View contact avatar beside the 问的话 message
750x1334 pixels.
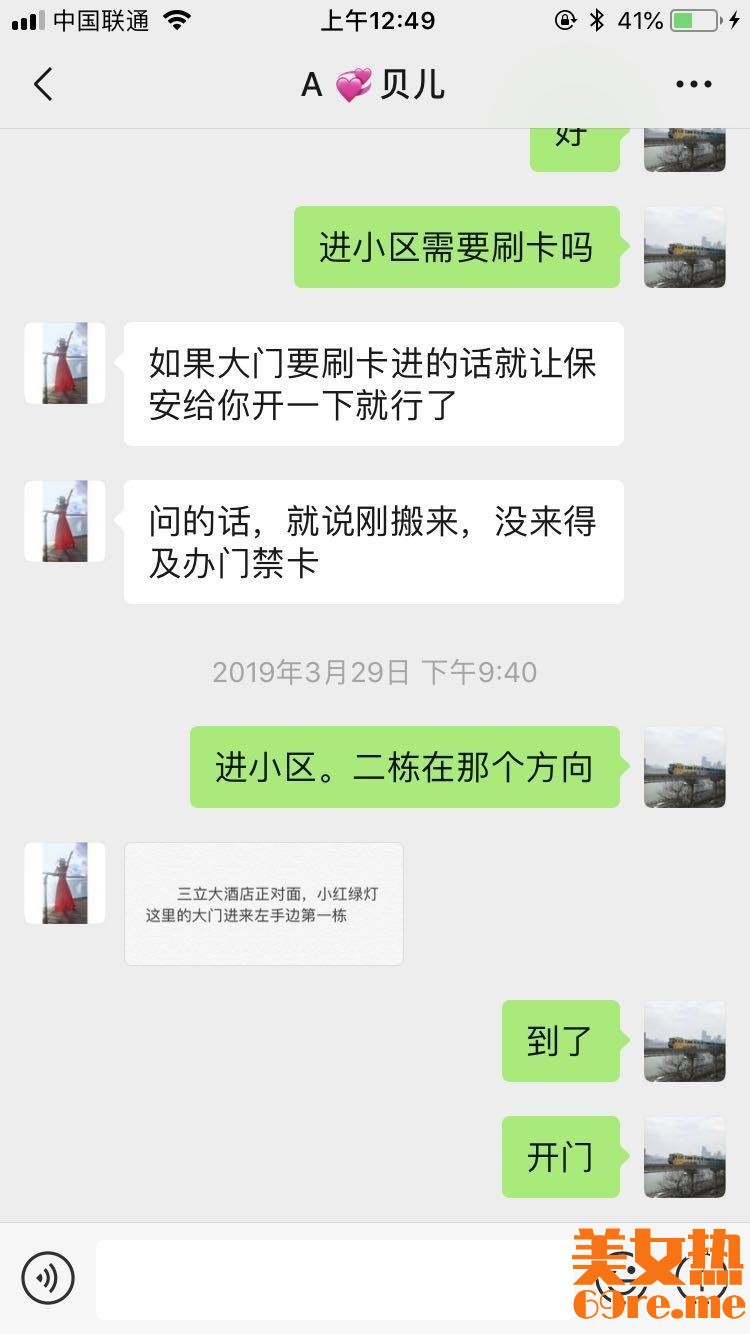[x=65, y=521]
